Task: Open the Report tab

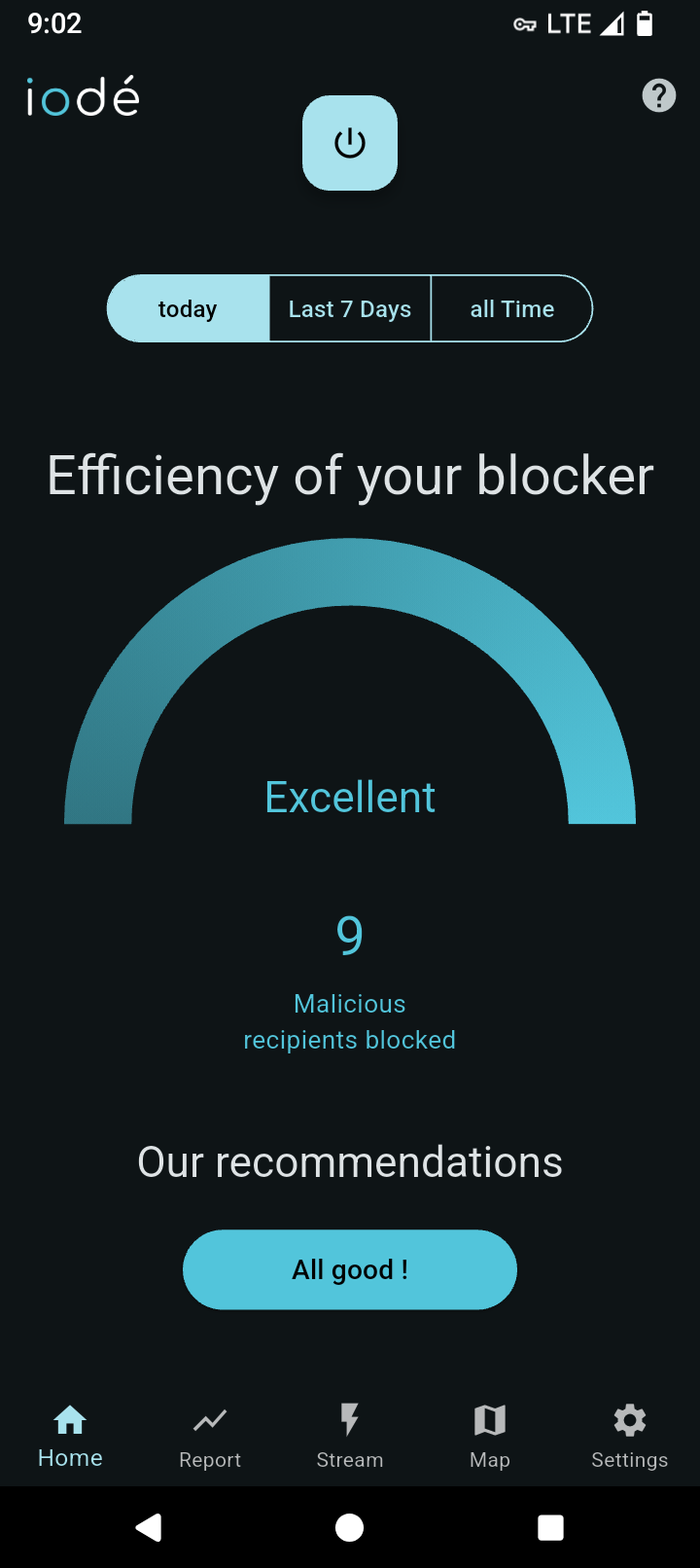Action: 210,1436
